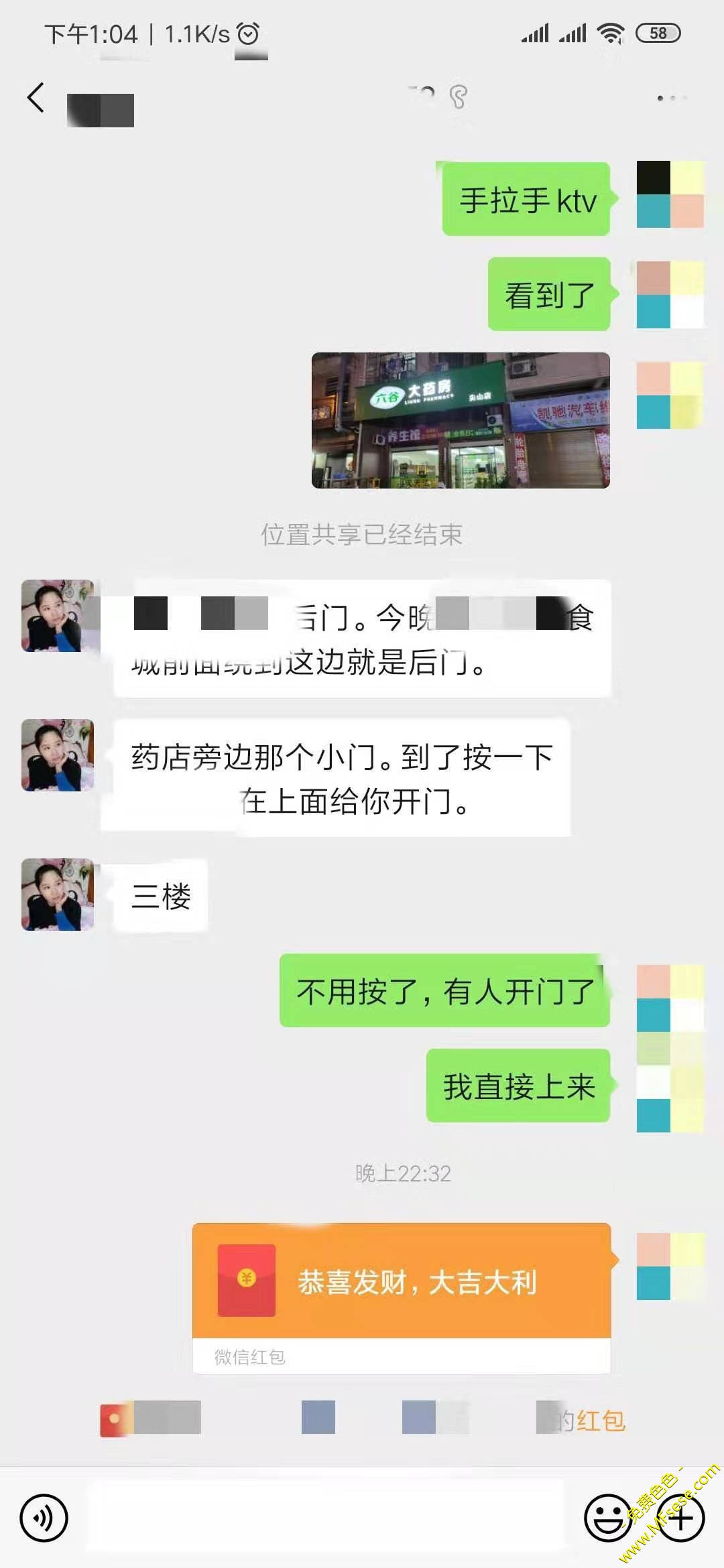Open the emoji sticker panel
This screenshot has height=1568, width=724.
(607, 1518)
